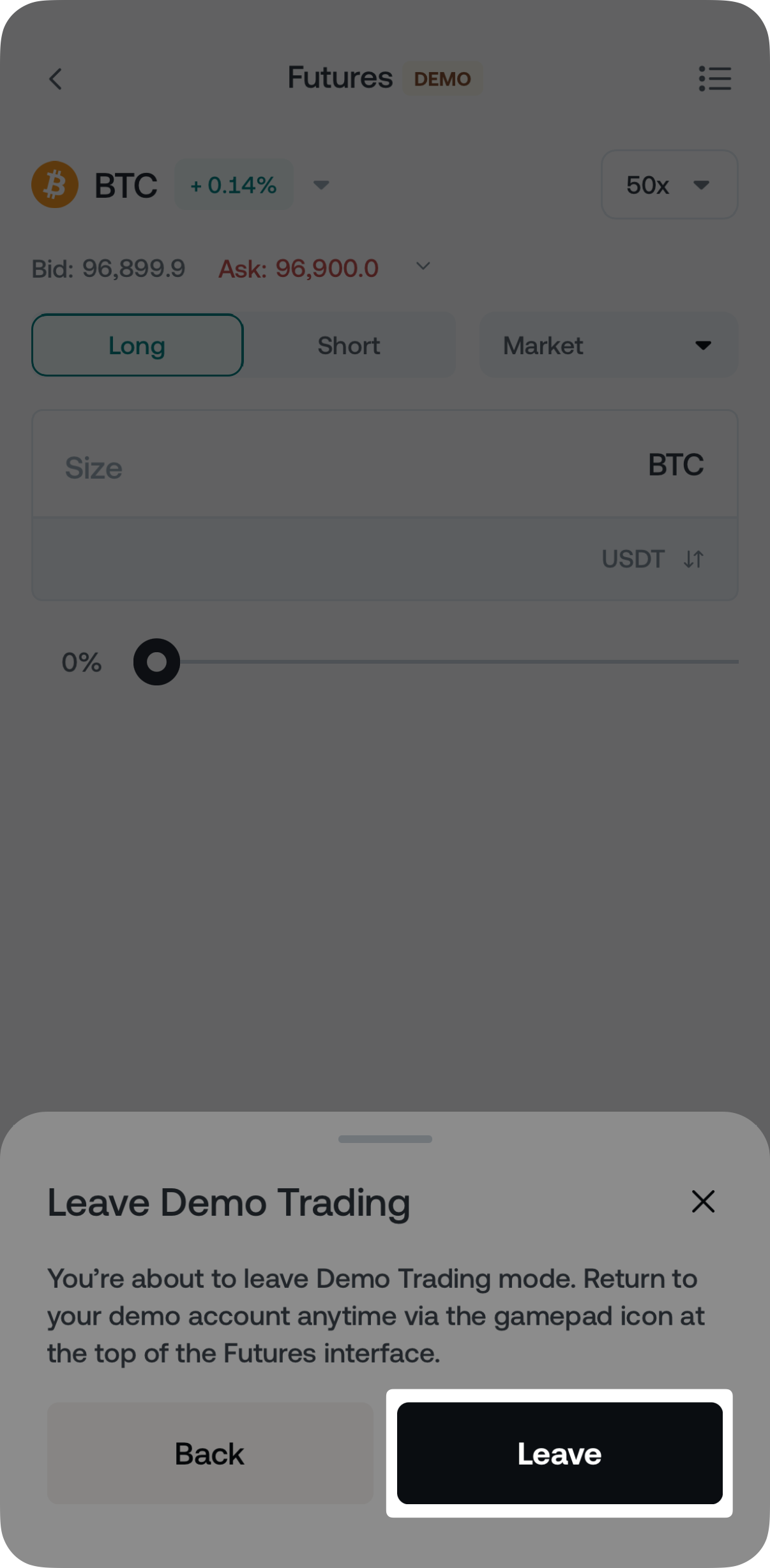This screenshot has width=770, height=1568.
Task: Tap Back to stay in demo trading
Action: 209,1453
